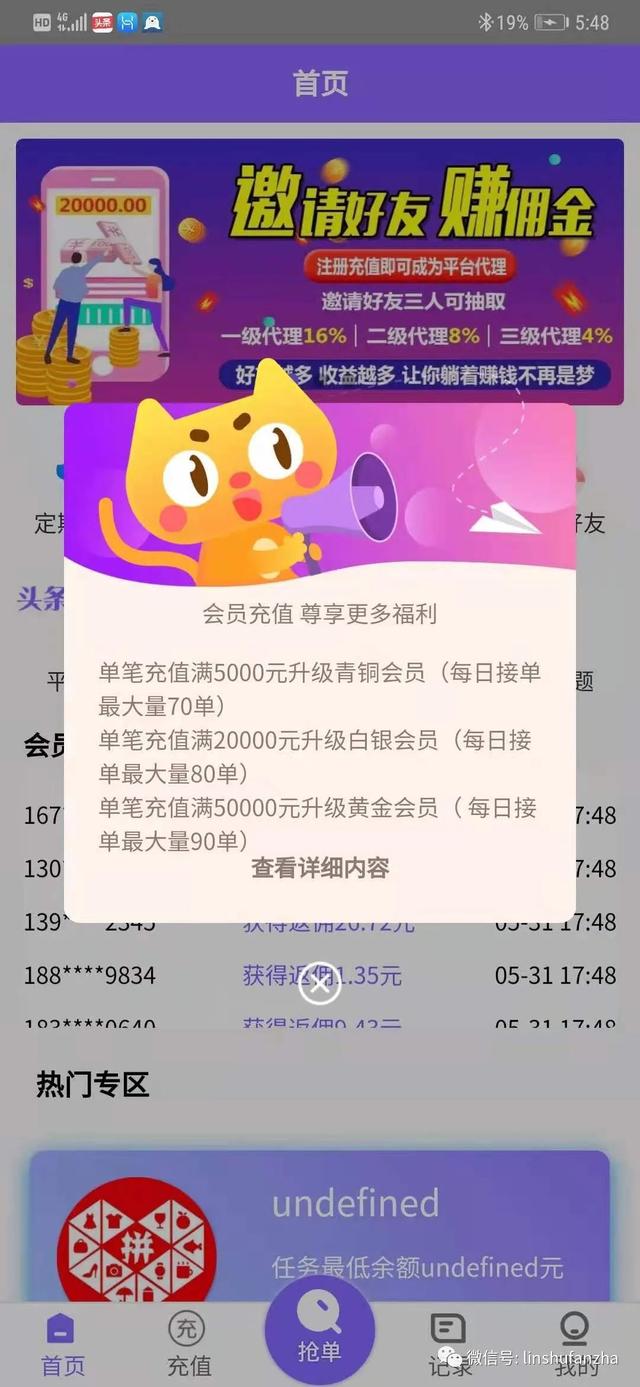Viewport: 640px width, 1387px height.
Task: Open the 充值 tab
Action: (188, 1345)
